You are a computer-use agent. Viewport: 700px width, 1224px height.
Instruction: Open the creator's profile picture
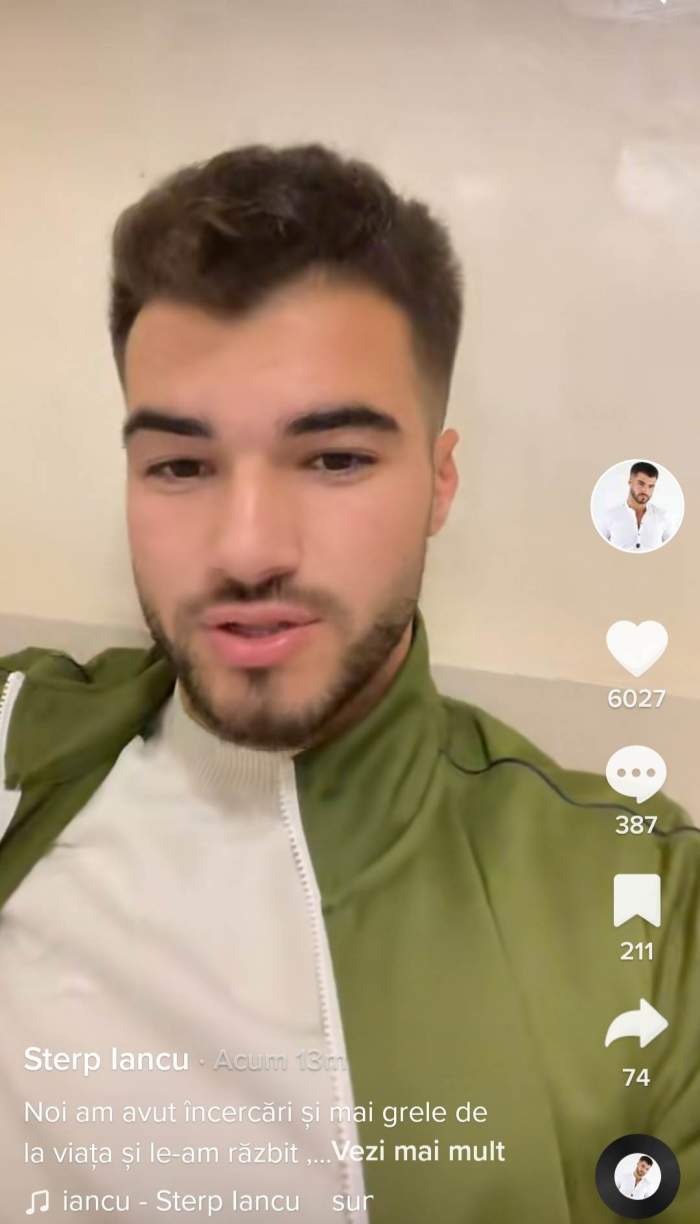tap(637, 506)
